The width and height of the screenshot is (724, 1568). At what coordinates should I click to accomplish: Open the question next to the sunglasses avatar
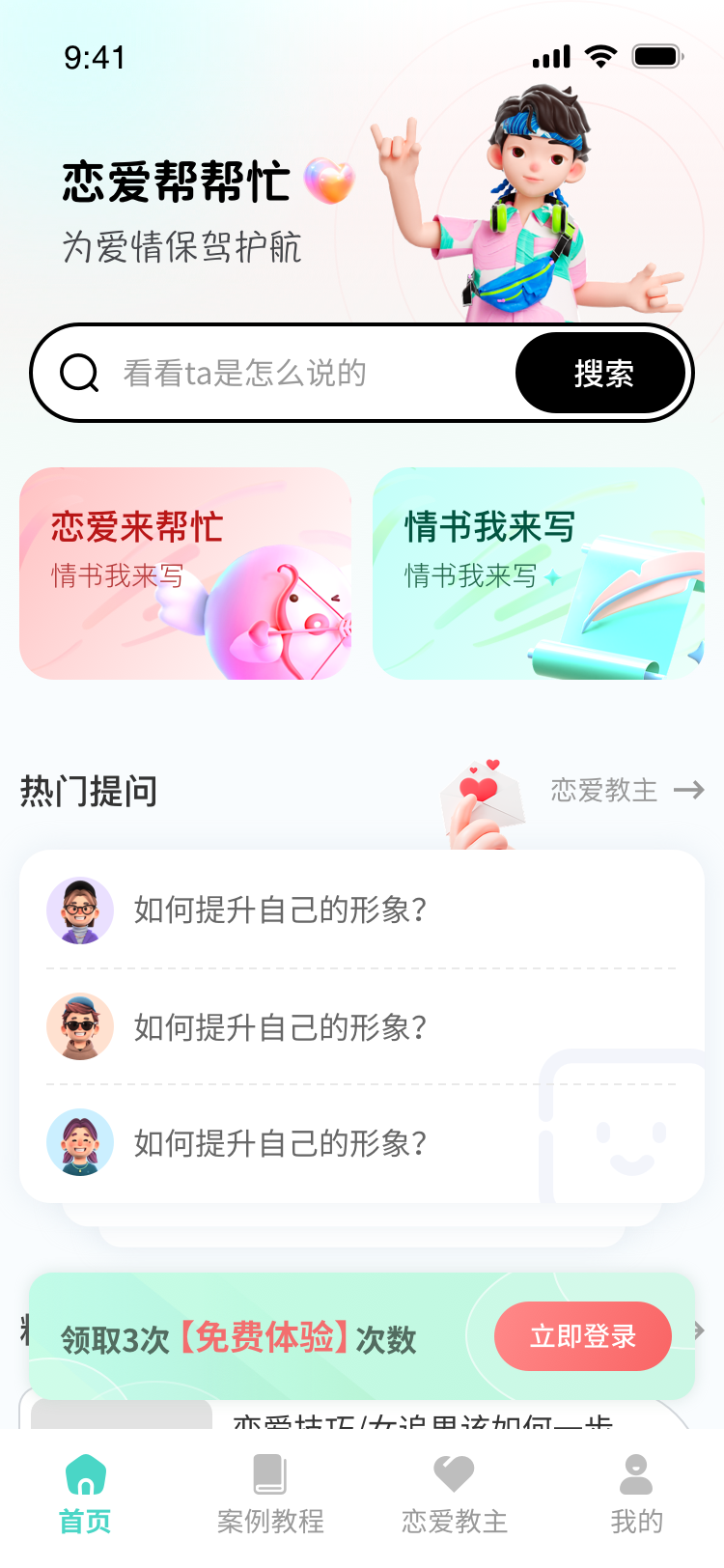362,1026
